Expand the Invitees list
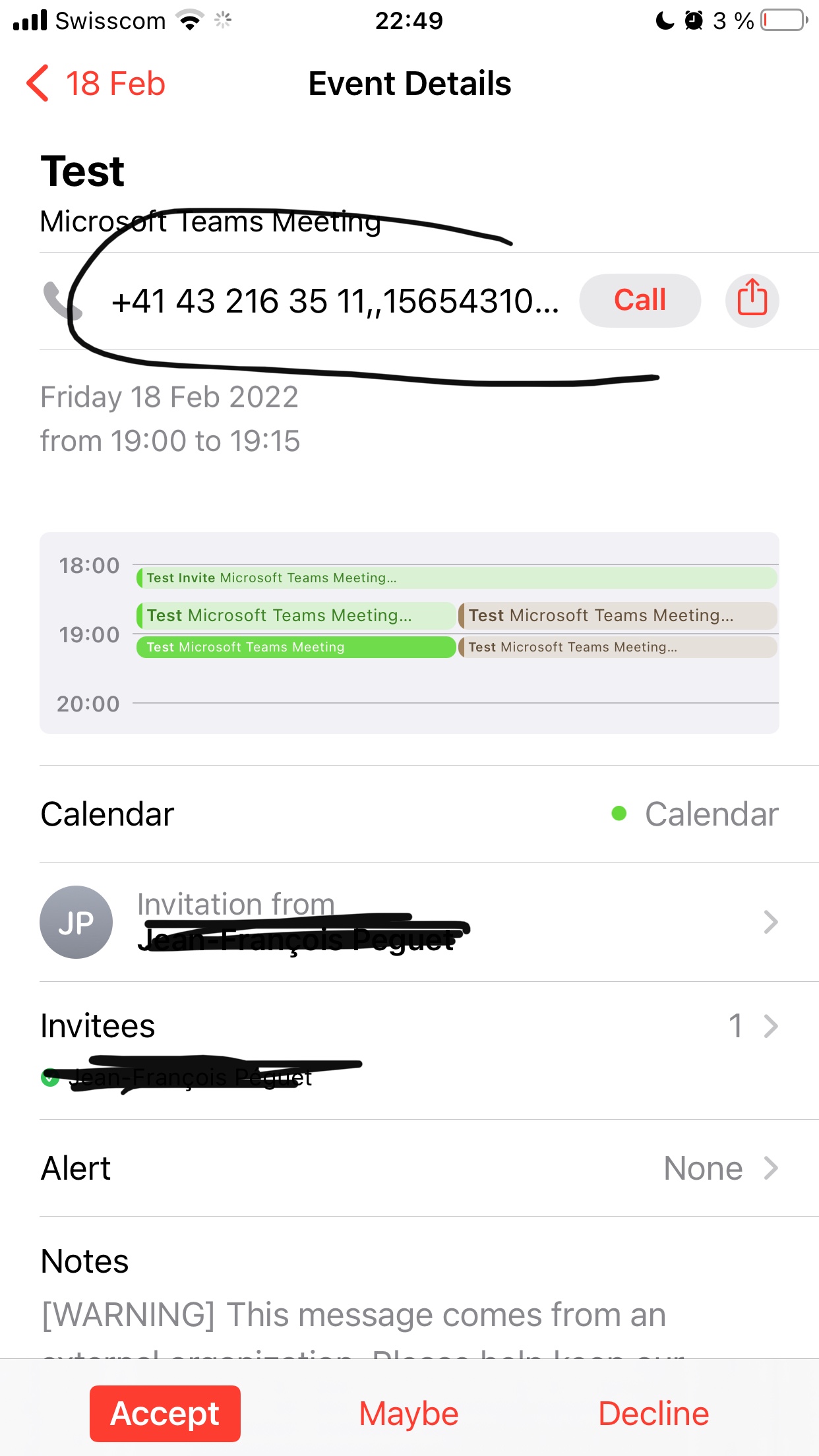The width and height of the screenshot is (819, 1456). (770, 1025)
